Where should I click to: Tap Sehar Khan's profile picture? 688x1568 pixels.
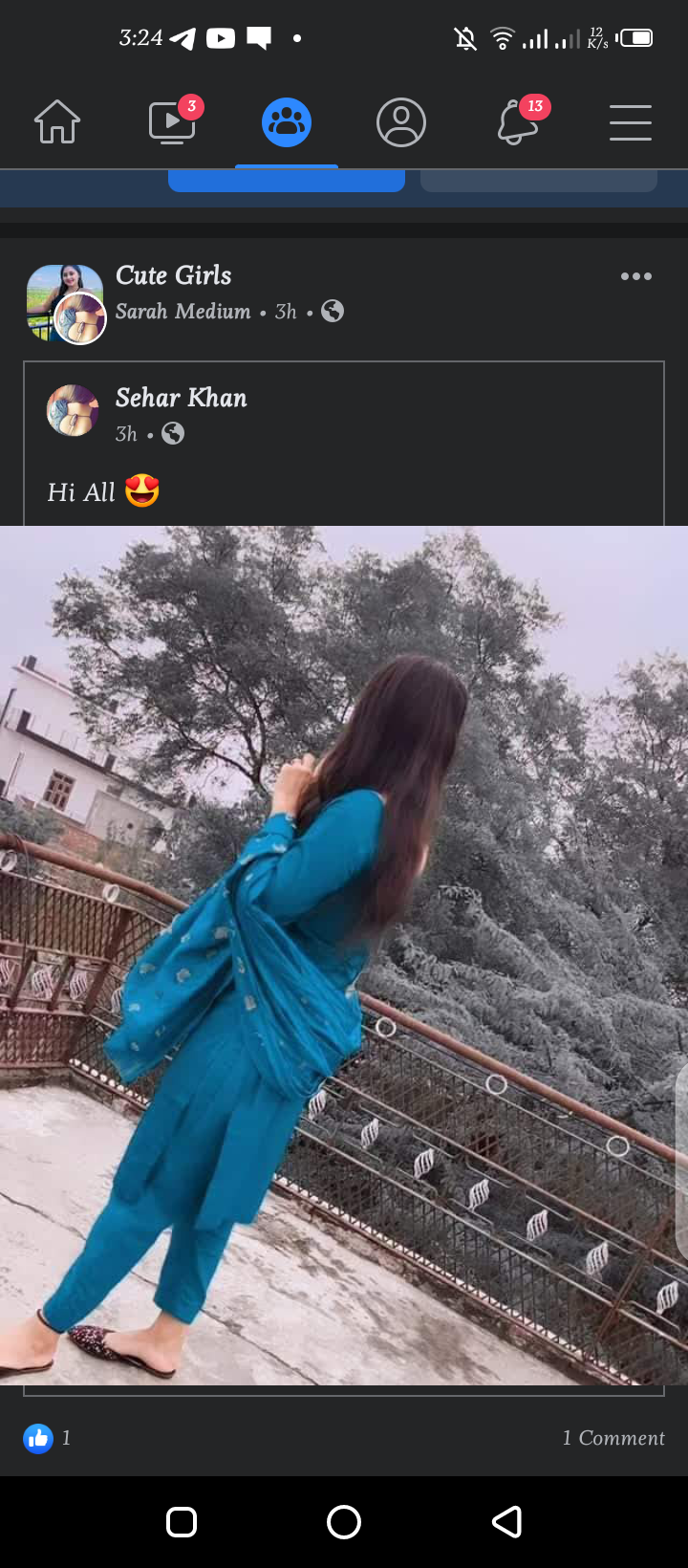(x=73, y=411)
